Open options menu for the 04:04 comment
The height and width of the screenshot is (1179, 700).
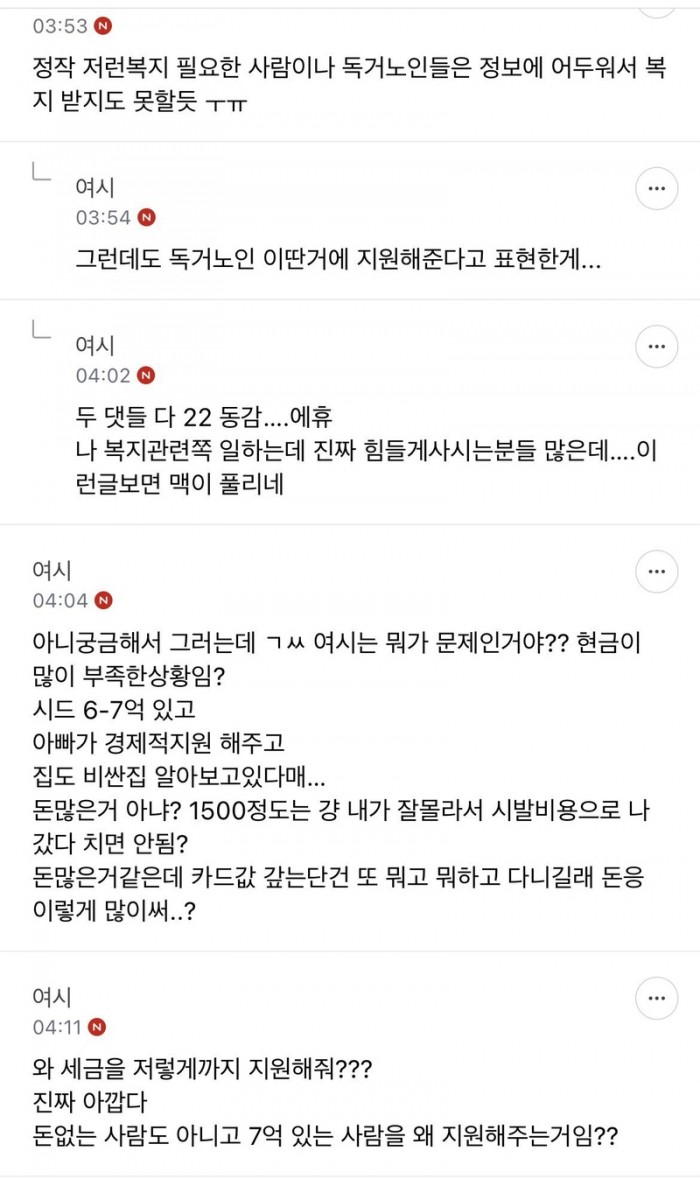[657, 571]
